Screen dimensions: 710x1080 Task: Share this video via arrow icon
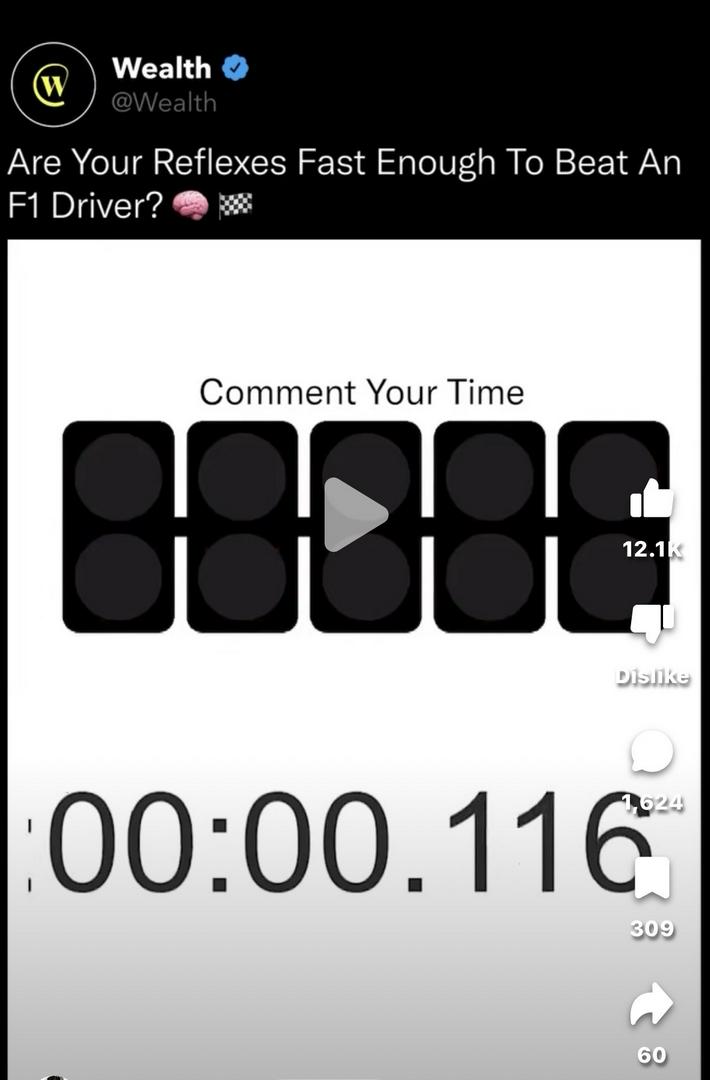652,1006
